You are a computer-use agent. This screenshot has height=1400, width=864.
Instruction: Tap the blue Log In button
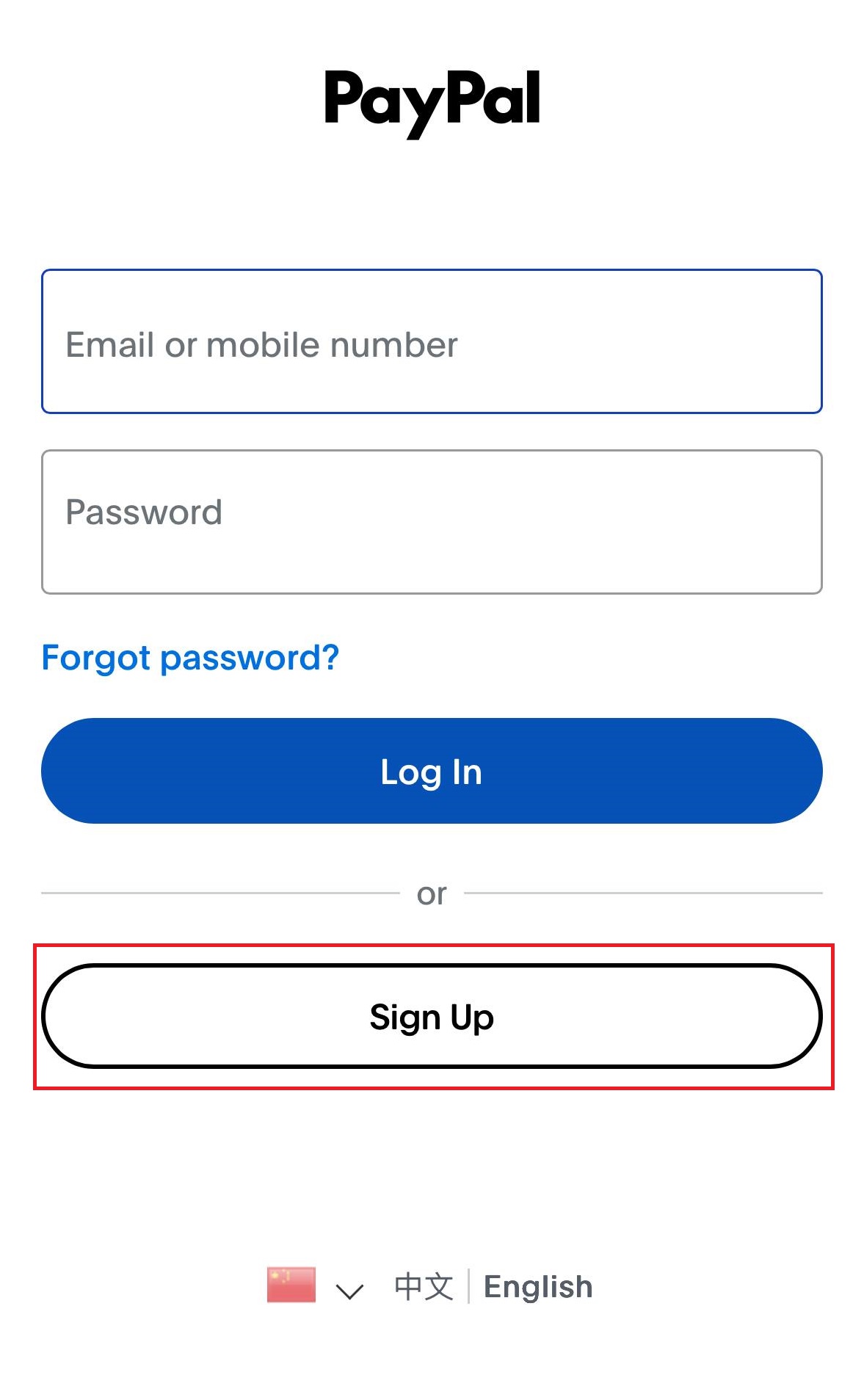432,771
